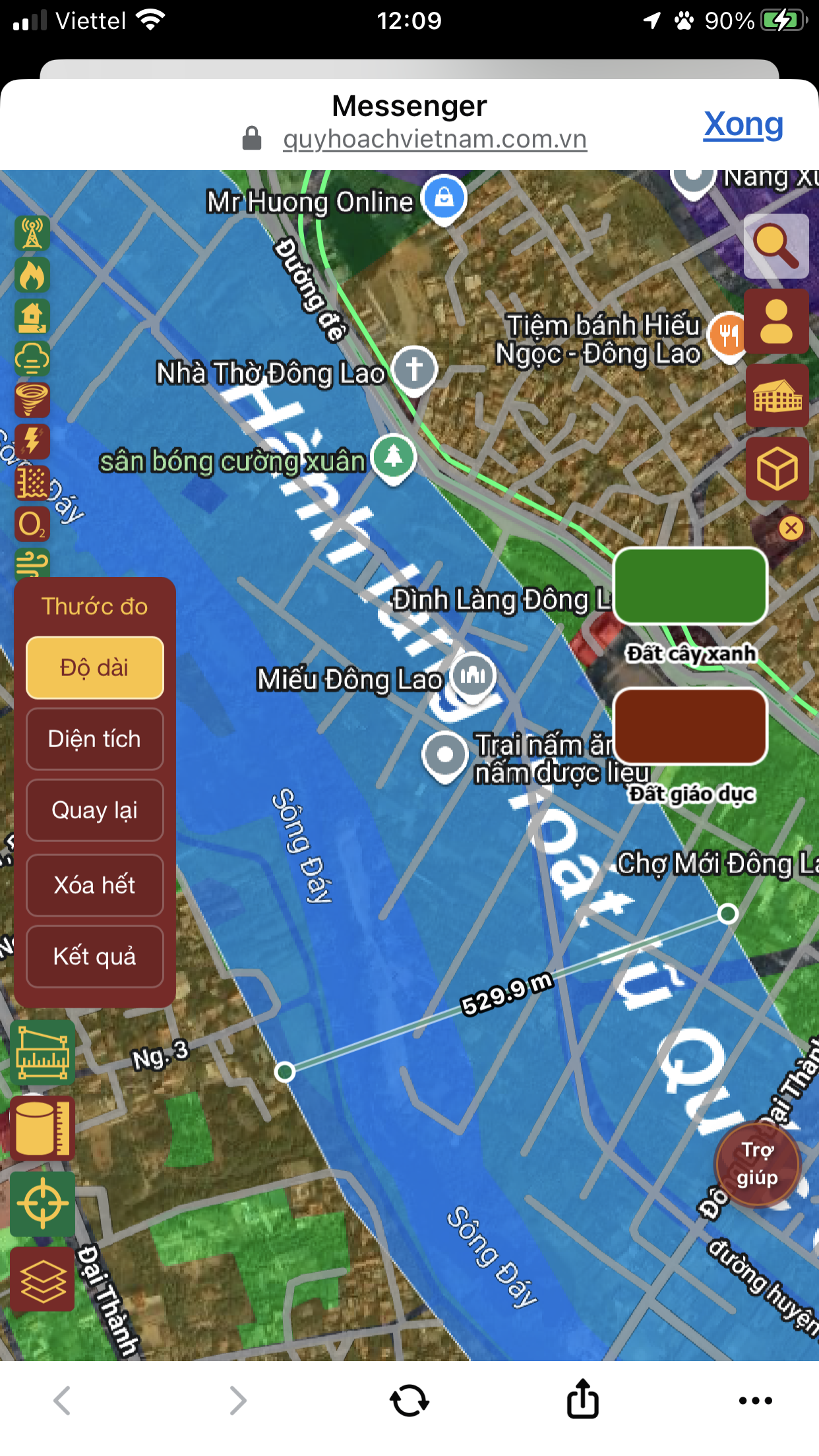Open the building icon on right toolbar

(777, 395)
